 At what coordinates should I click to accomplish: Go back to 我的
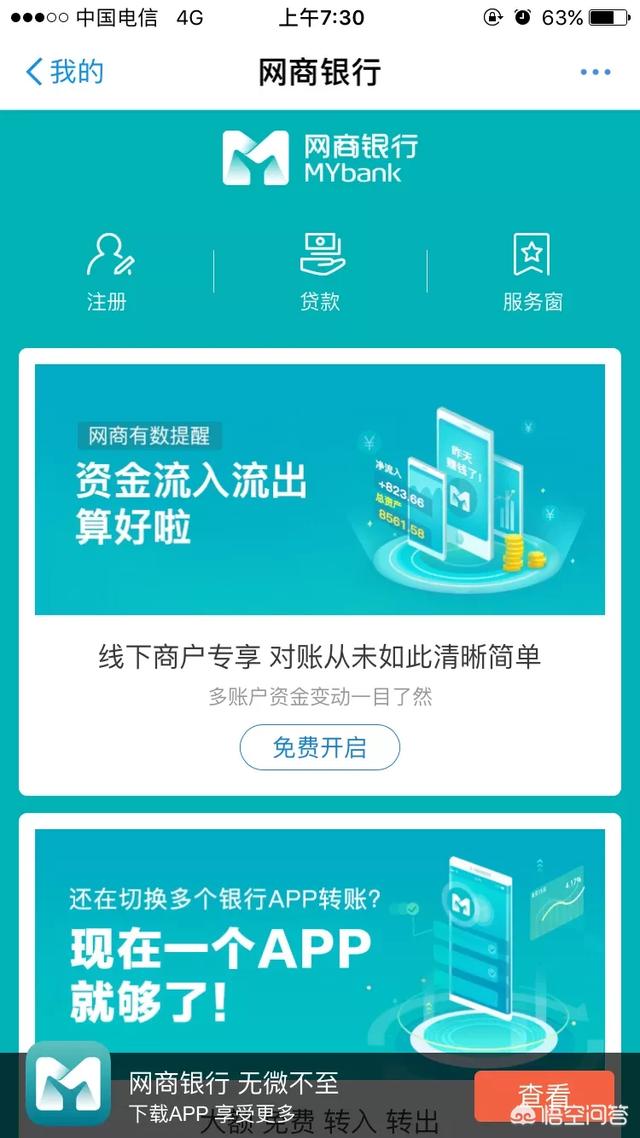point(64,72)
